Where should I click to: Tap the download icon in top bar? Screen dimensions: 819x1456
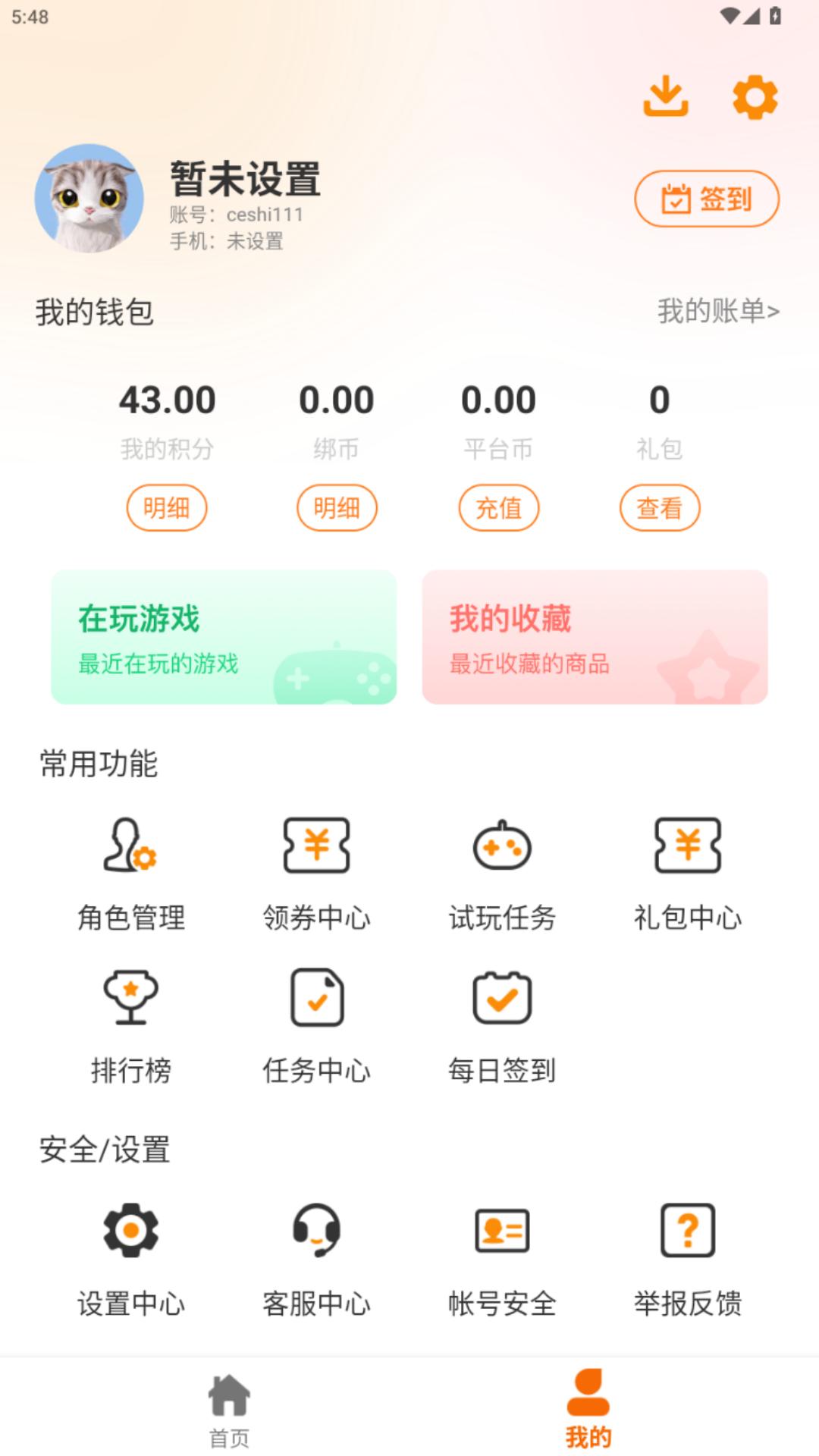(666, 97)
